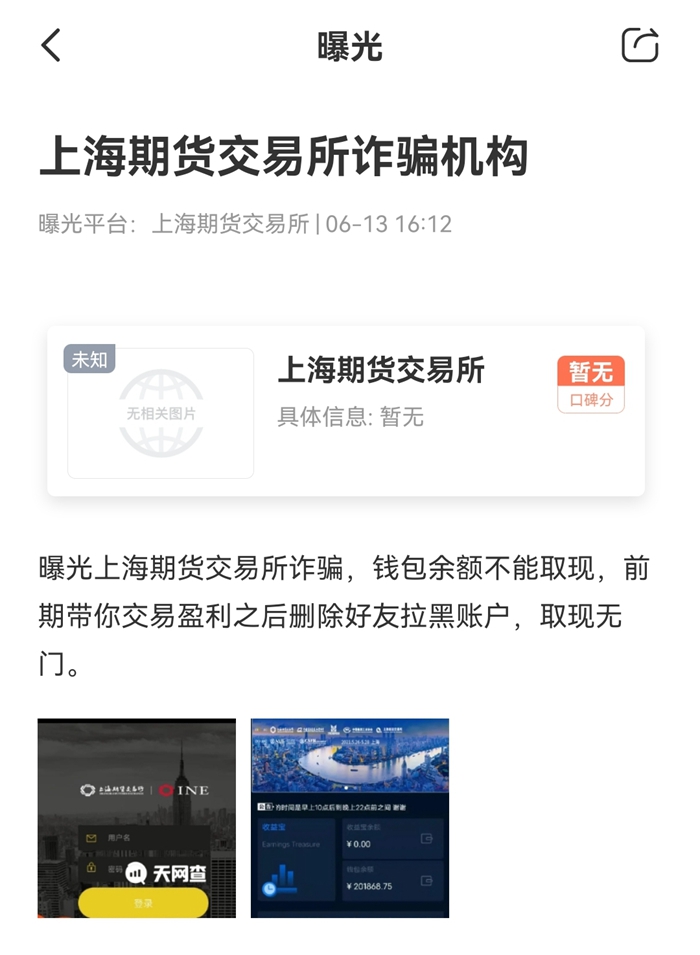700x955 pixels.
Task: Share this exposure post
Action: click(640, 46)
